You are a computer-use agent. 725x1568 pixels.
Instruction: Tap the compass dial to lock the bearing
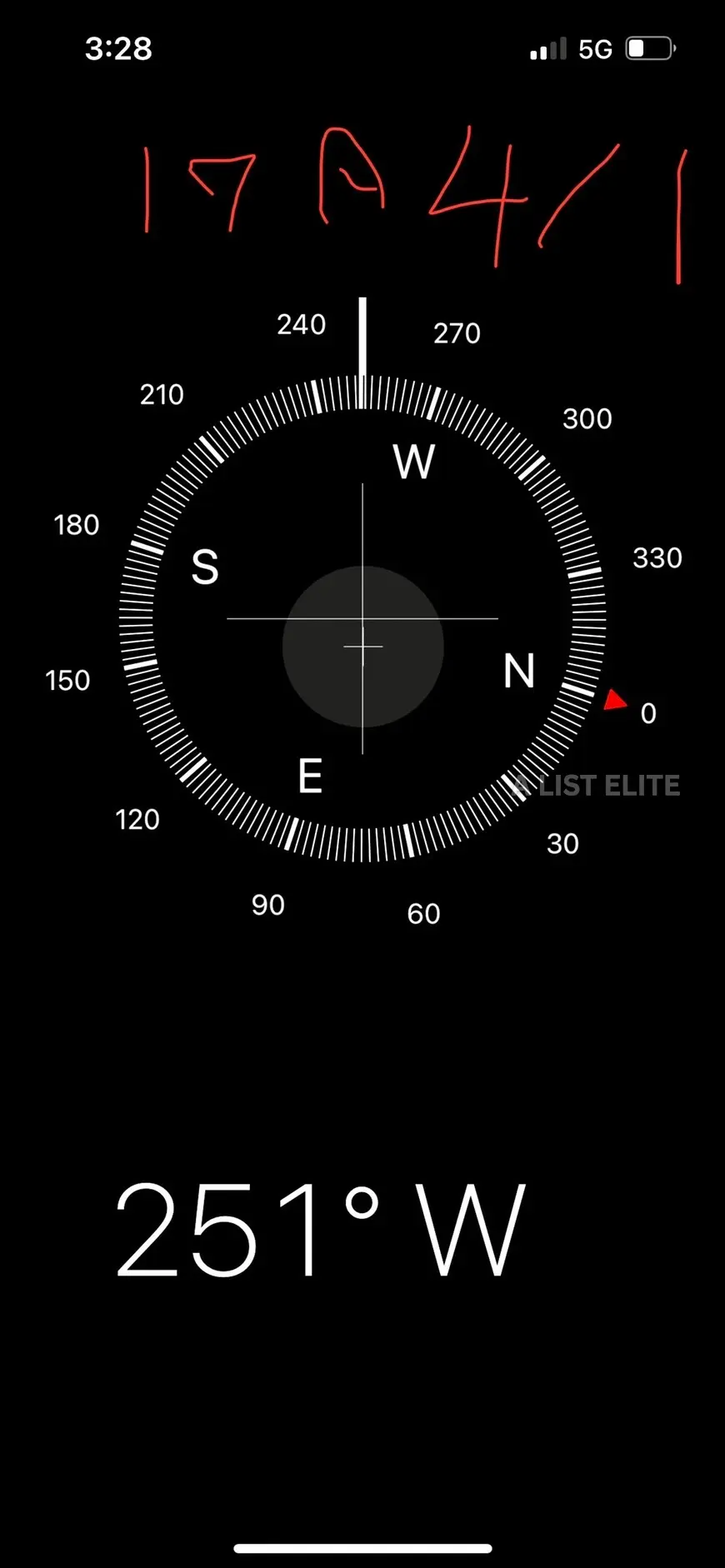pyautogui.click(x=362, y=618)
